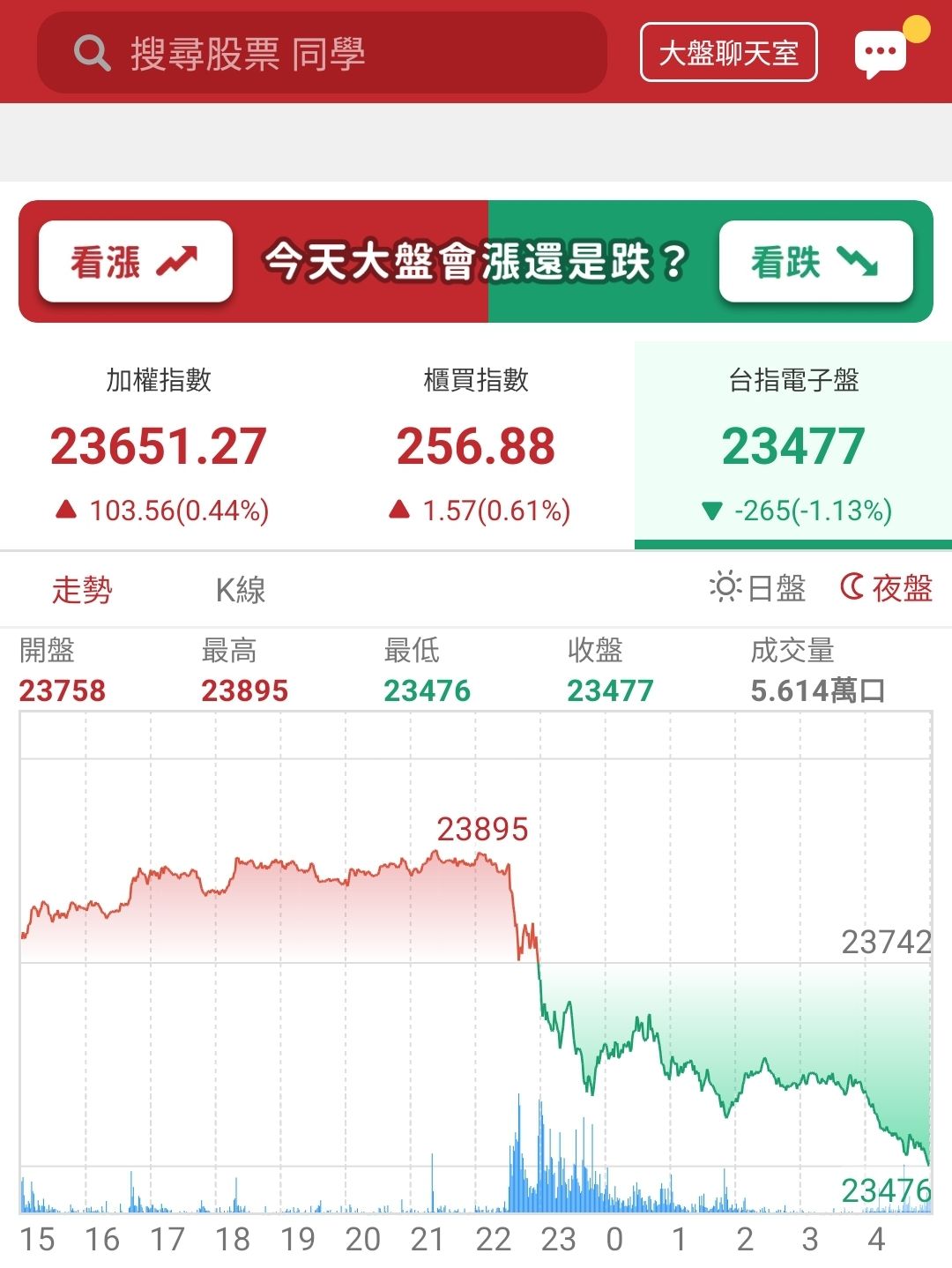
Task: Click the 櫃買指數 index card
Action: click(476, 441)
